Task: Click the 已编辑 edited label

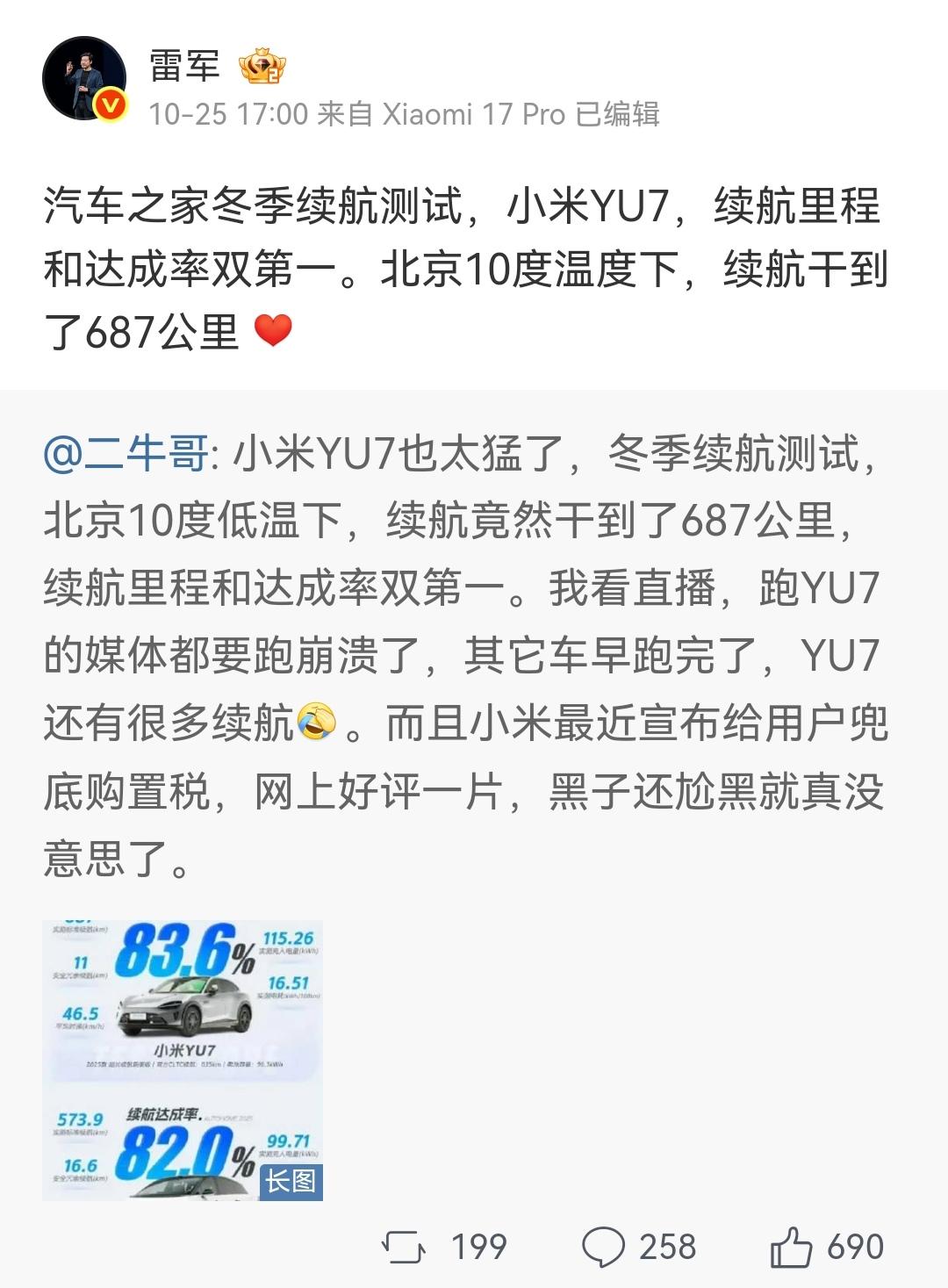Action: (617, 112)
